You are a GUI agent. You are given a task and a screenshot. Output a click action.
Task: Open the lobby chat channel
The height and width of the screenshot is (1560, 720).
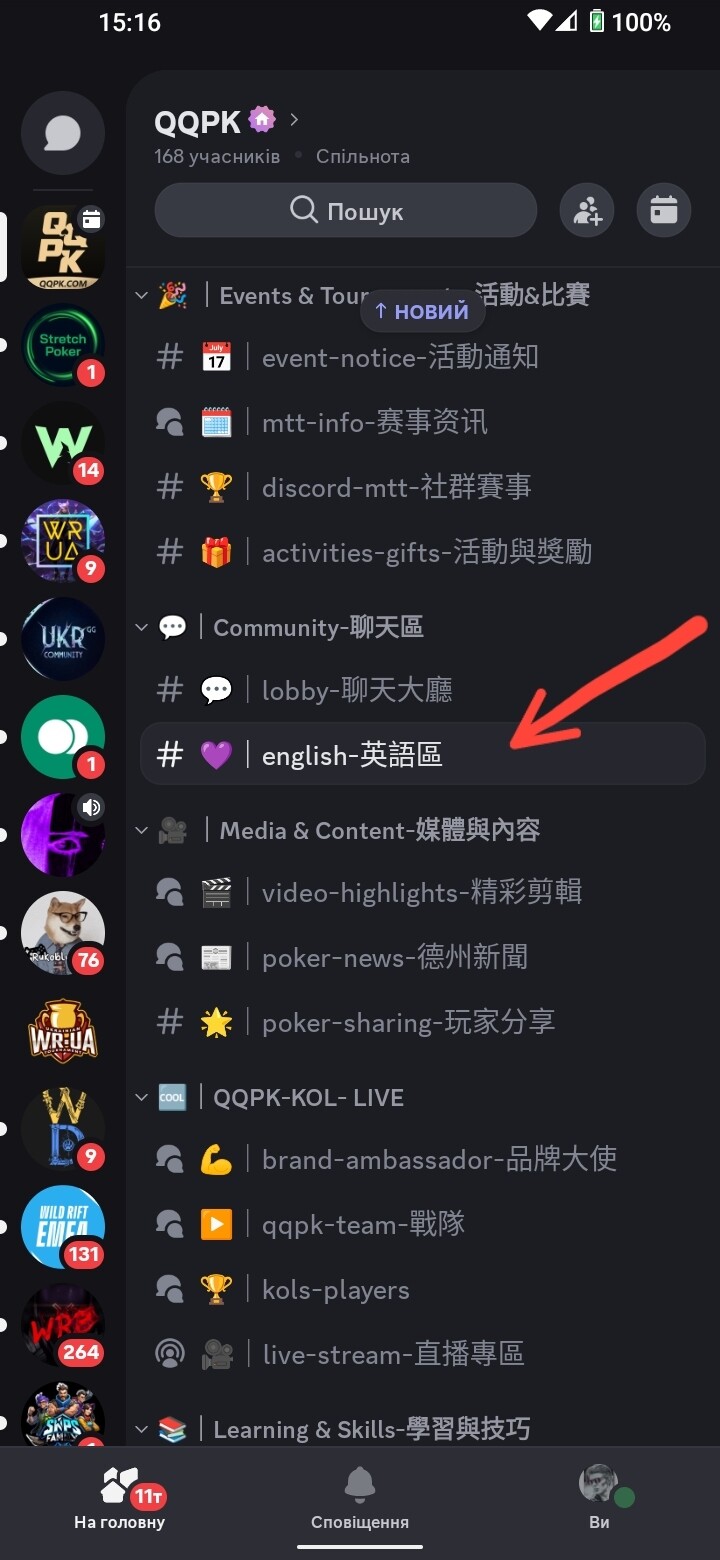pyautogui.click(x=356, y=690)
